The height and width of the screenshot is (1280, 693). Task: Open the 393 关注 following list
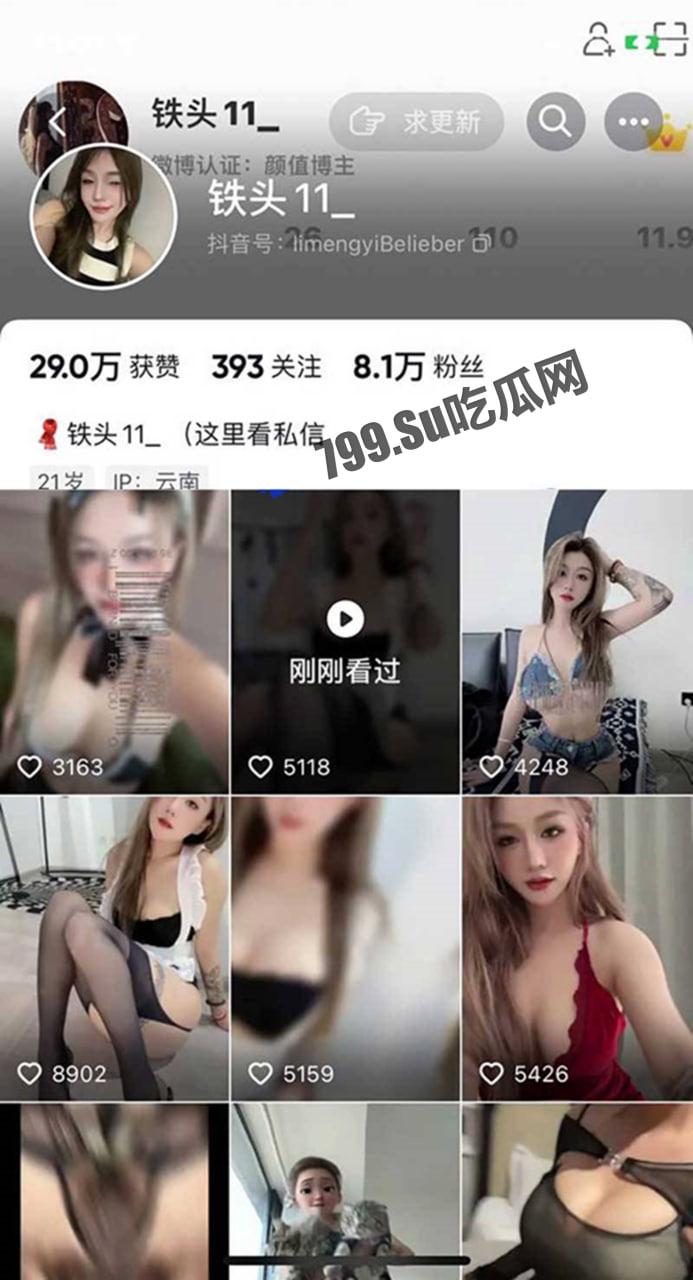coord(266,367)
